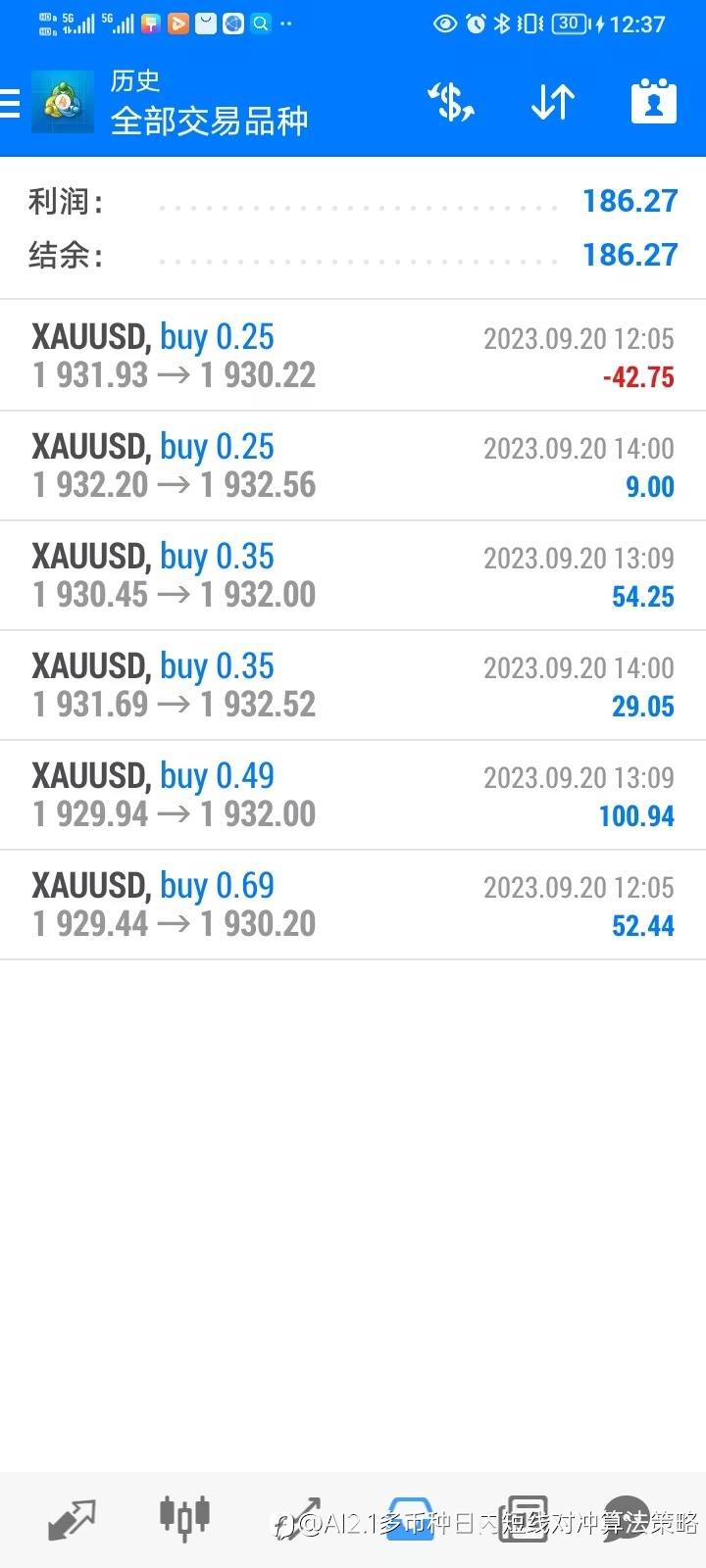Open the side drawer menu

tap(10, 102)
